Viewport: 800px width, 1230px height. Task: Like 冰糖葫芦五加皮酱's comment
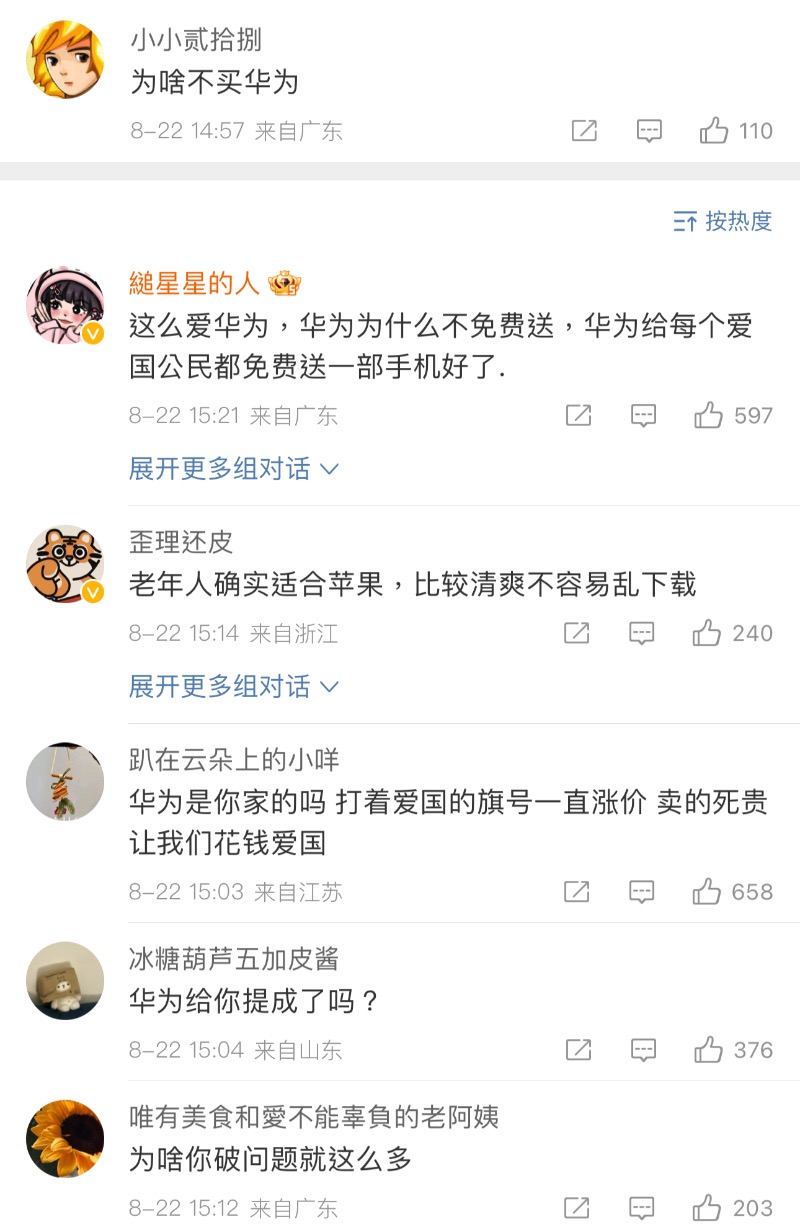709,1050
